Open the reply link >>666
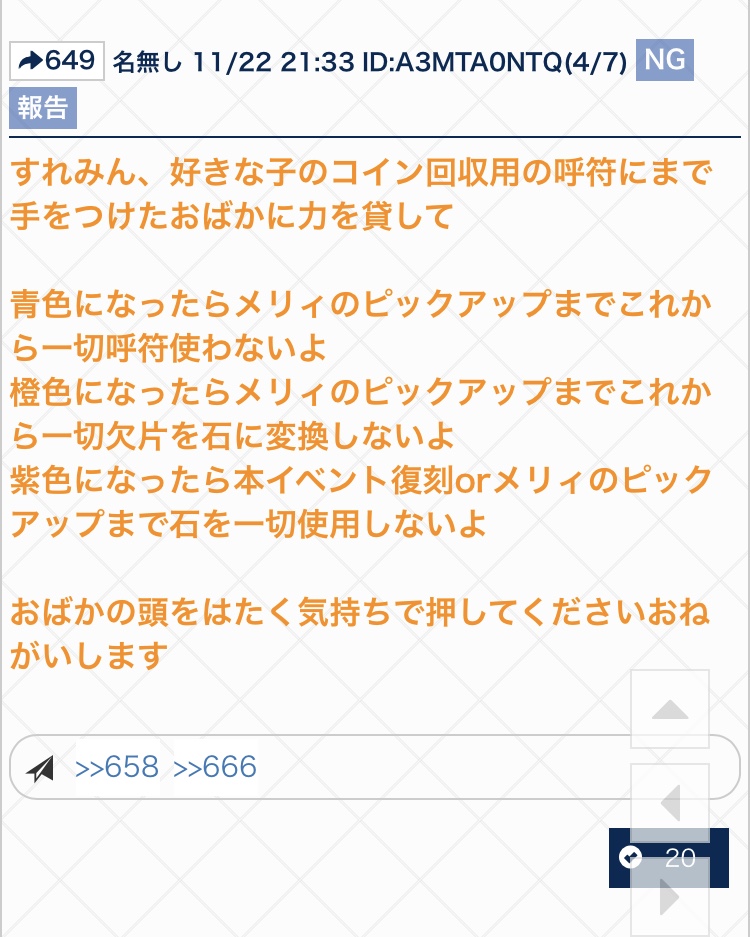This screenshot has height=937, width=750. click(x=215, y=767)
